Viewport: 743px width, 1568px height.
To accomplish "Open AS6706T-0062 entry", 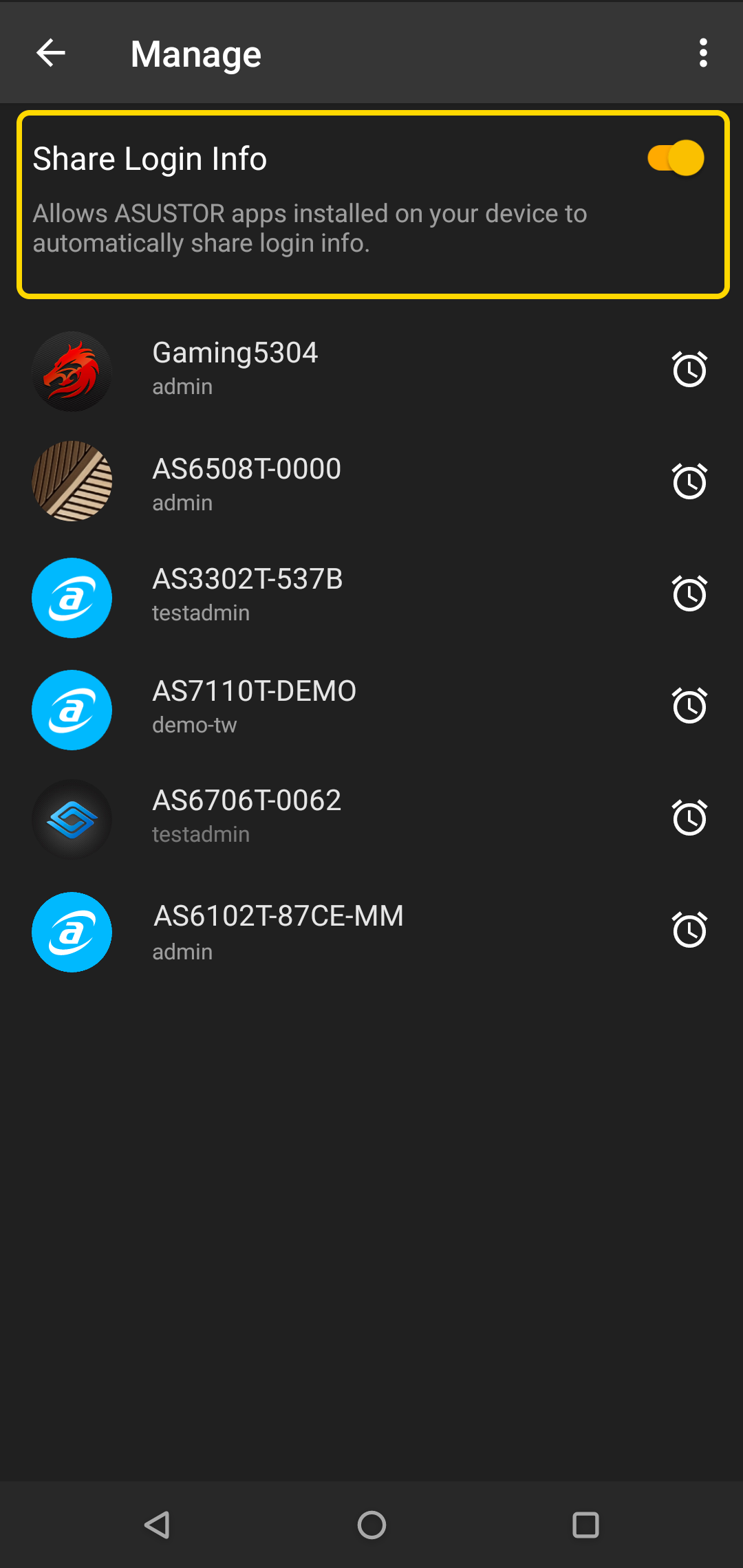I will pos(371,818).
